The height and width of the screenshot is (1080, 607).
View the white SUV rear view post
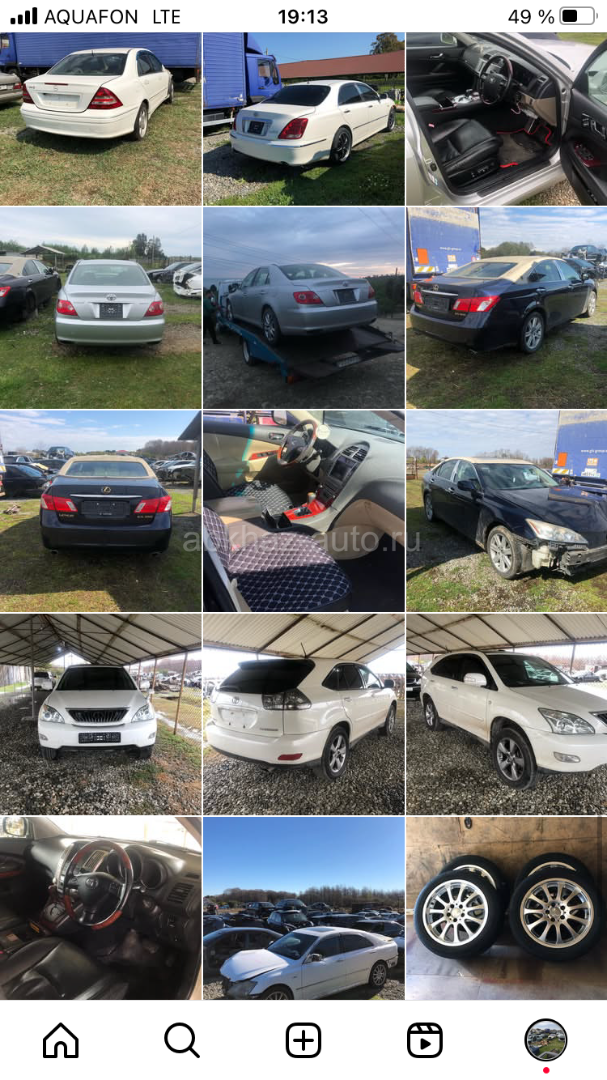point(303,714)
